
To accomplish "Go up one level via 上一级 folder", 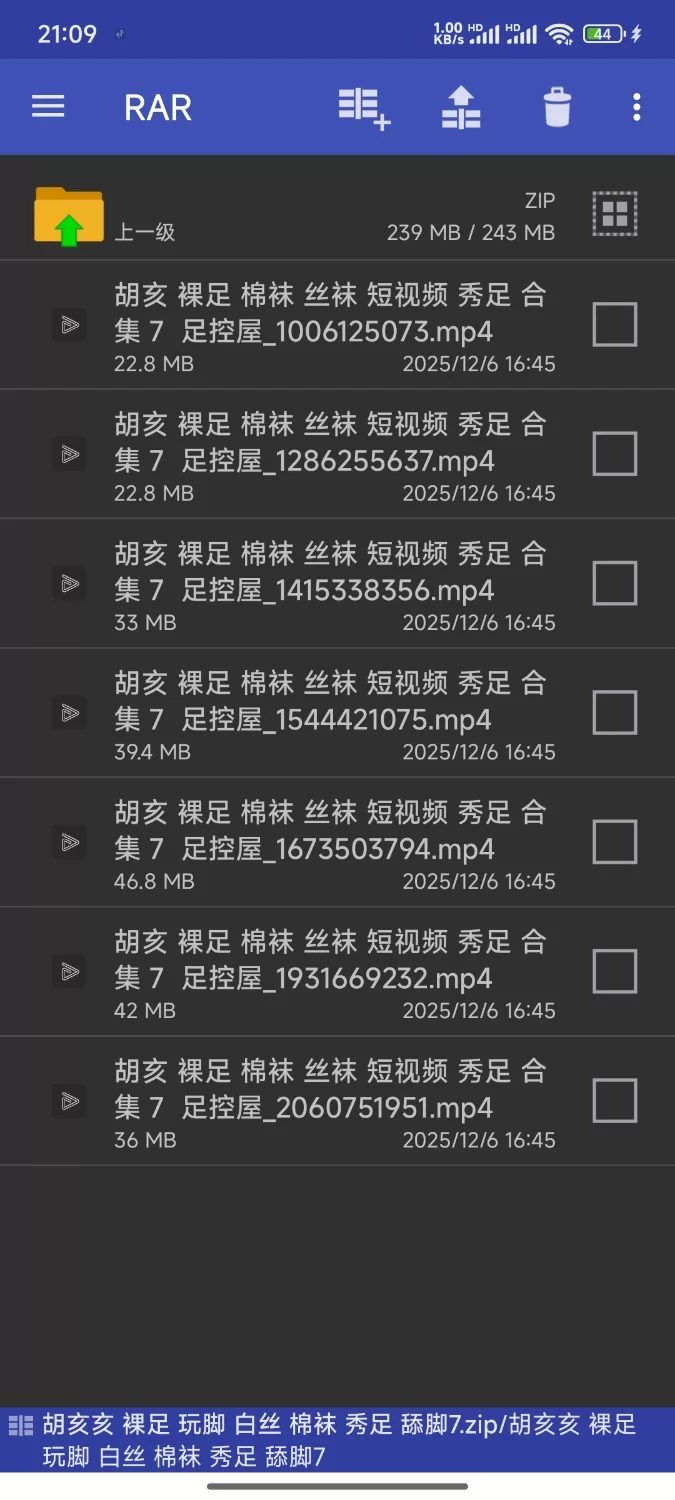I will 69,216.
